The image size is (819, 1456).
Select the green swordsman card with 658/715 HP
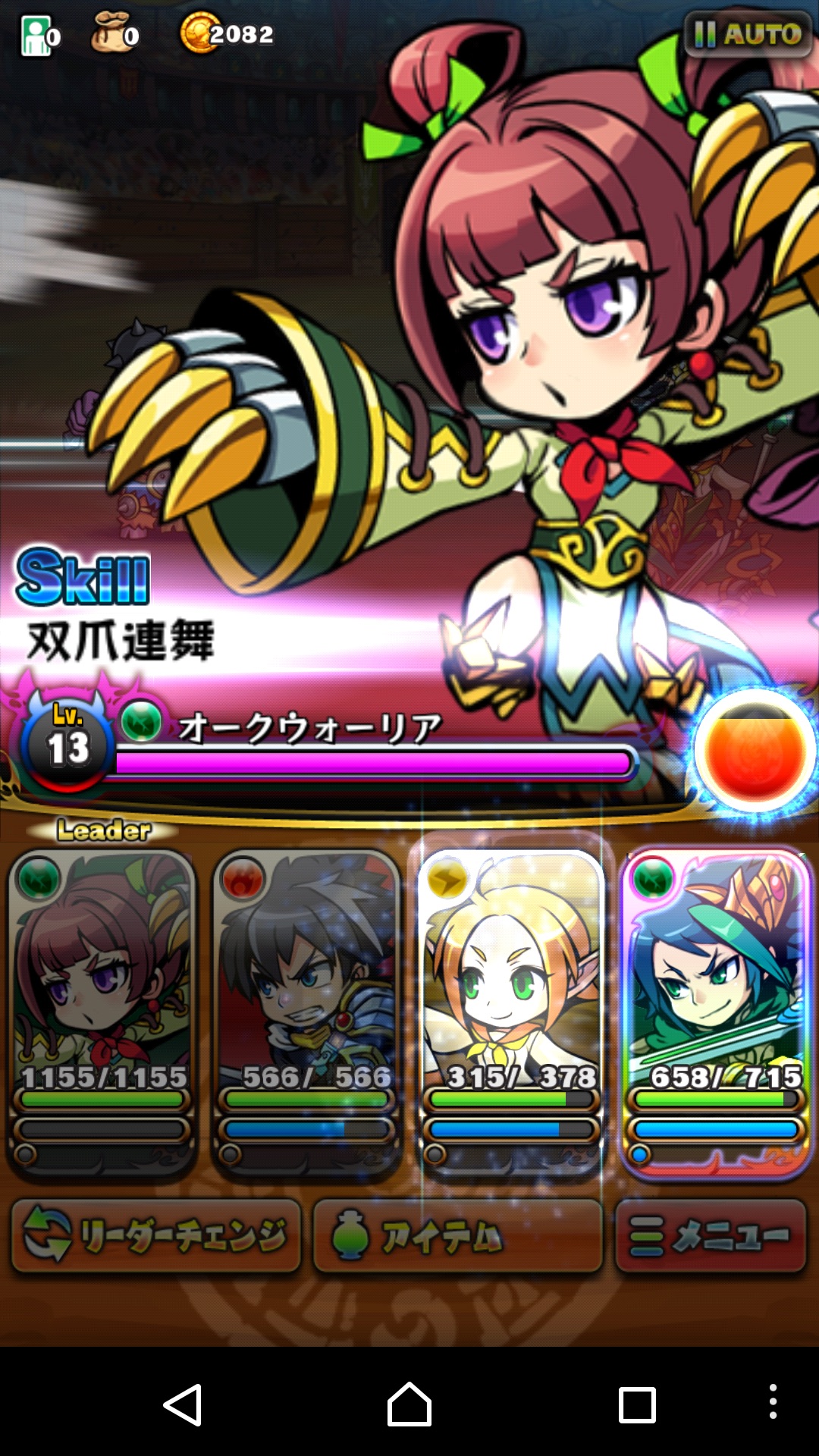click(x=714, y=1009)
